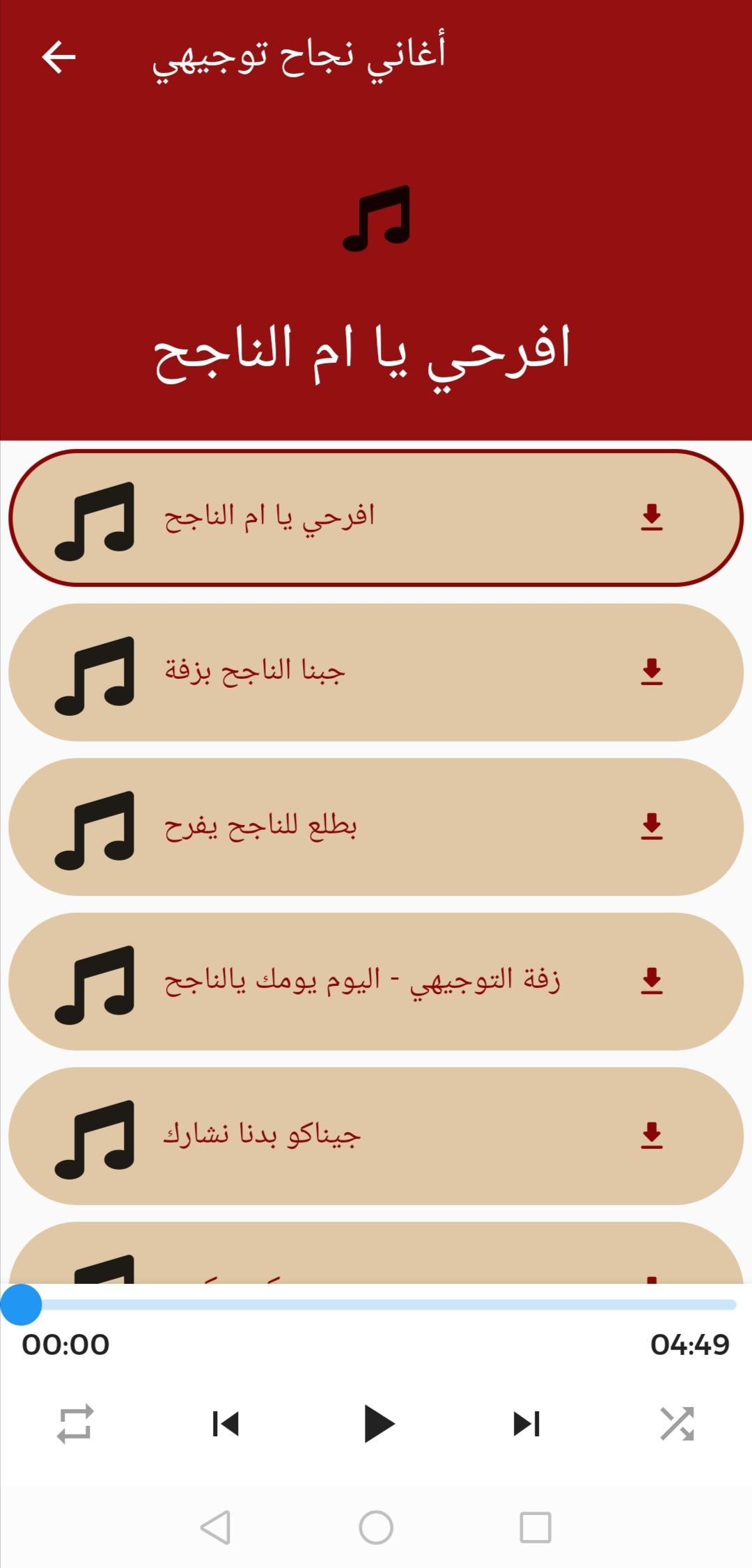Viewport: 752px width, 1568px height.
Task: Go to the system home screen
Action: [x=376, y=1528]
